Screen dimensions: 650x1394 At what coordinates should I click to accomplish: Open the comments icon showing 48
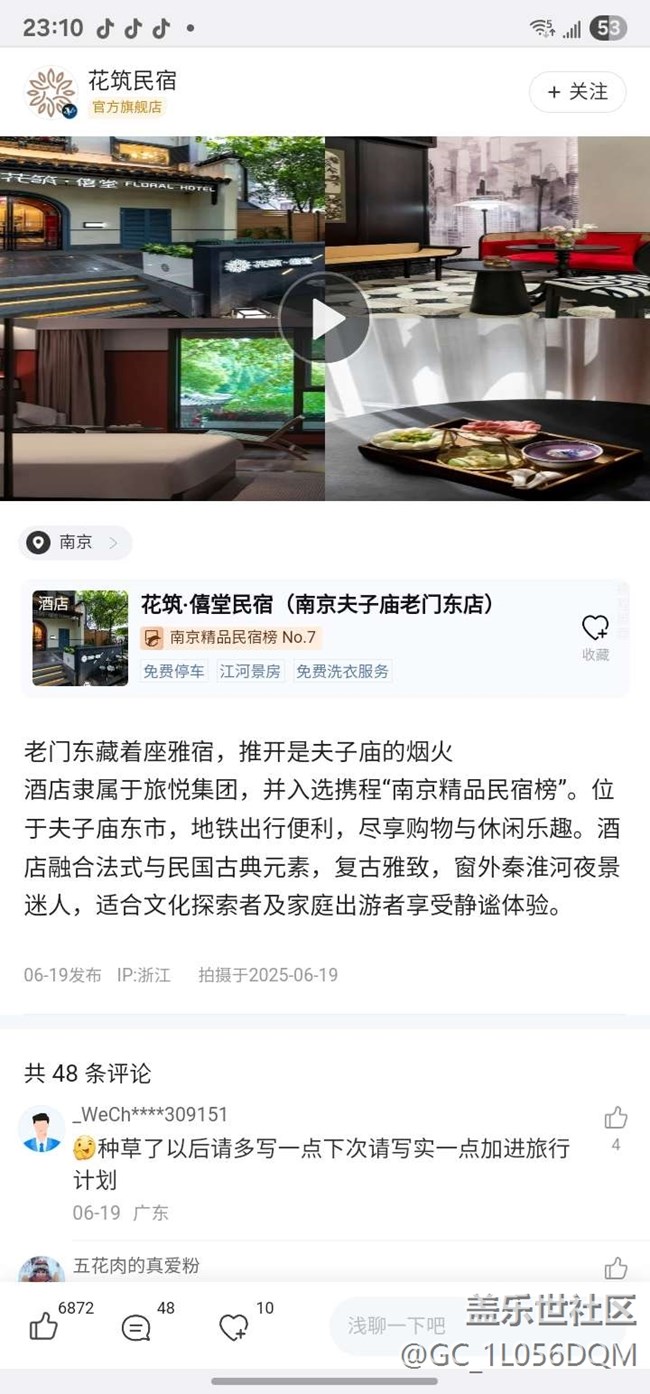[x=136, y=1327]
